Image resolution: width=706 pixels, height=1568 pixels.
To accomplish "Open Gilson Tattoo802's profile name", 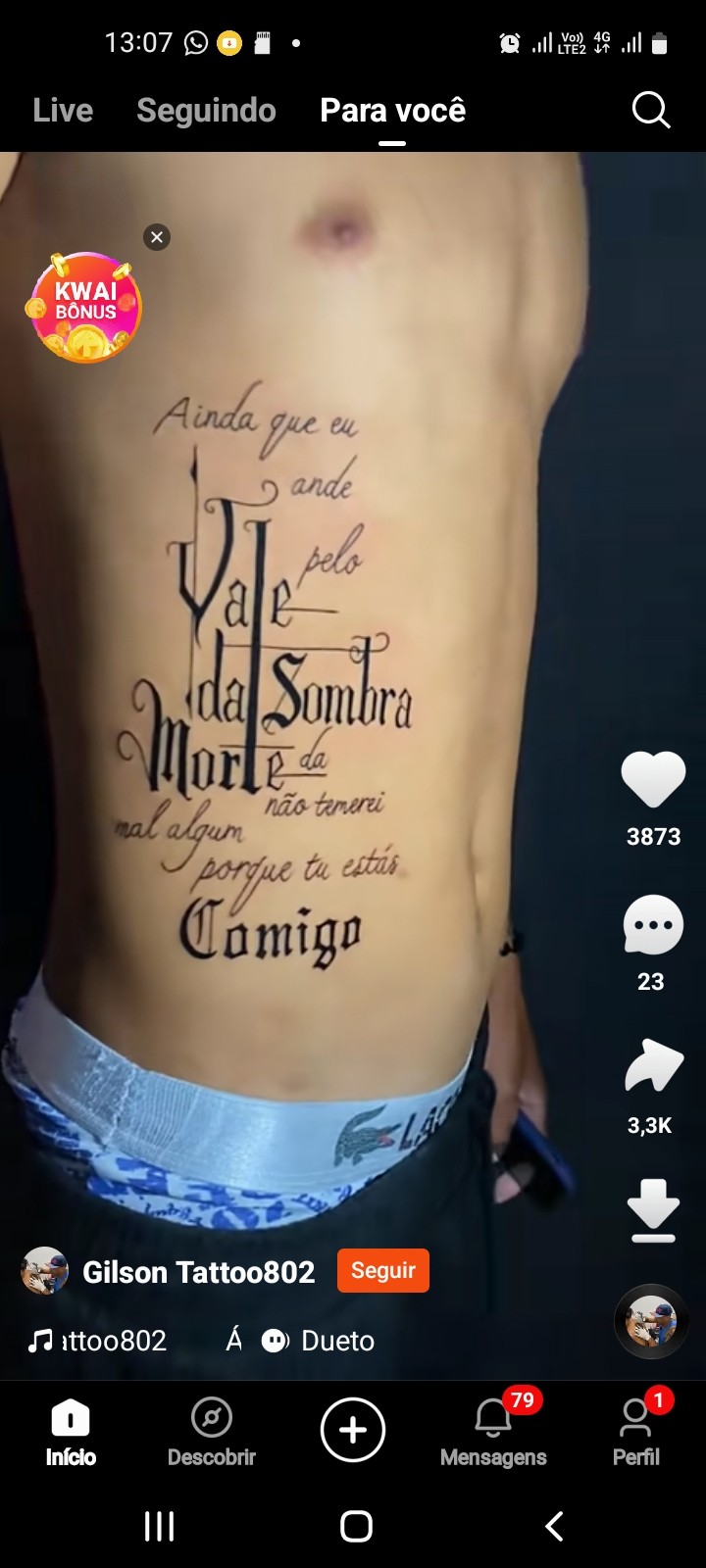I will point(198,1272).
